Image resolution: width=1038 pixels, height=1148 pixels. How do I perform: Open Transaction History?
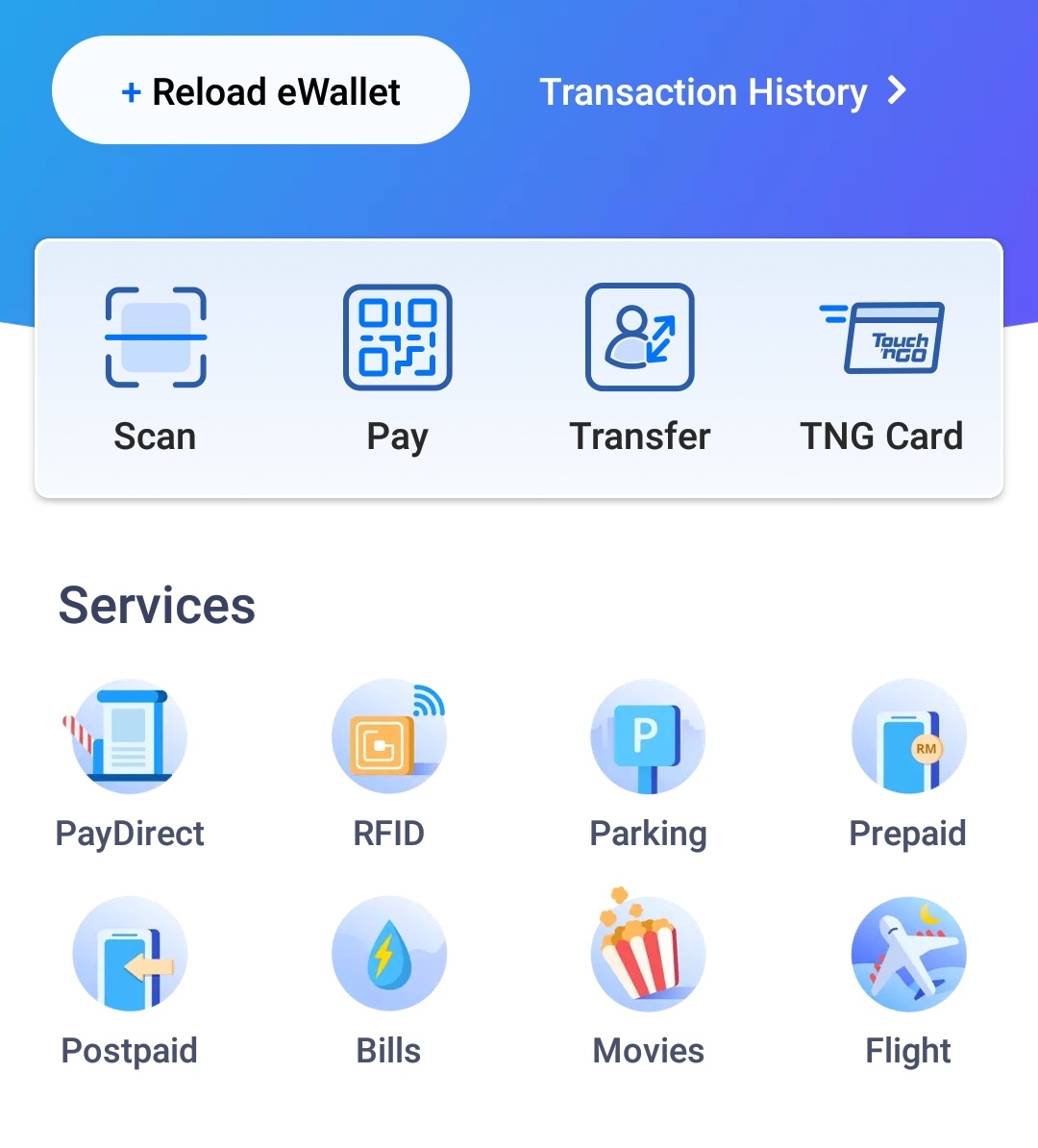tap(722, 92)
